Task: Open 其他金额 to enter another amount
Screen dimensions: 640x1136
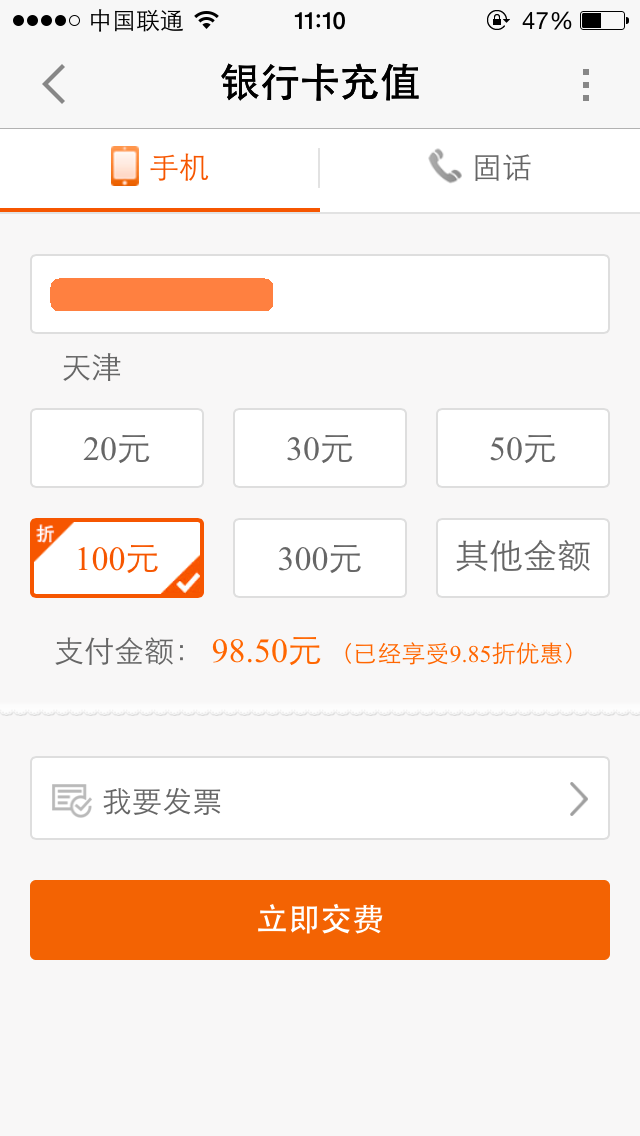Action: (x=523, y=559)
